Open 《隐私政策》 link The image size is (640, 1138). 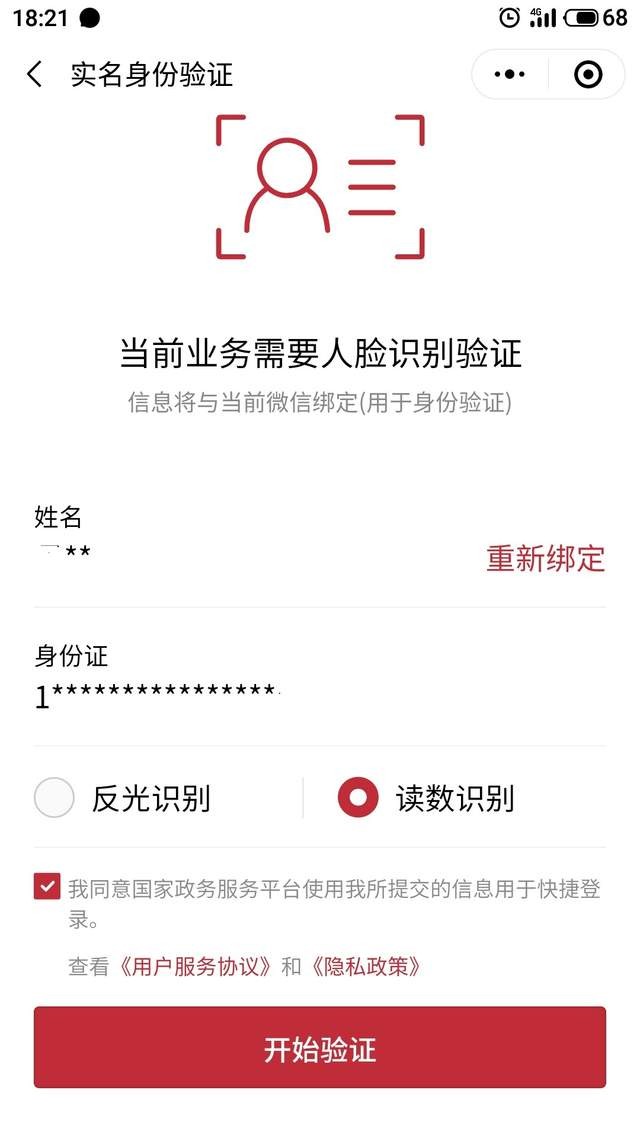(364, 966)
